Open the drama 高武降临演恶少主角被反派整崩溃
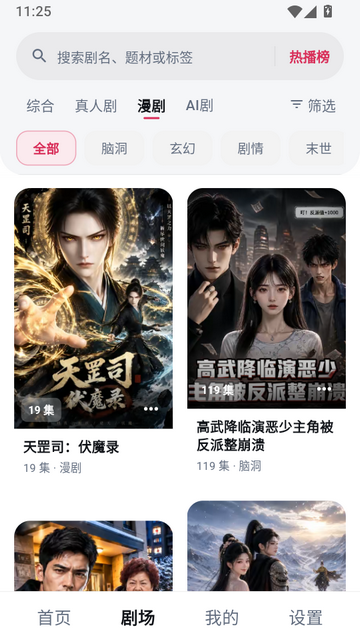 click(x=267, y=298)
